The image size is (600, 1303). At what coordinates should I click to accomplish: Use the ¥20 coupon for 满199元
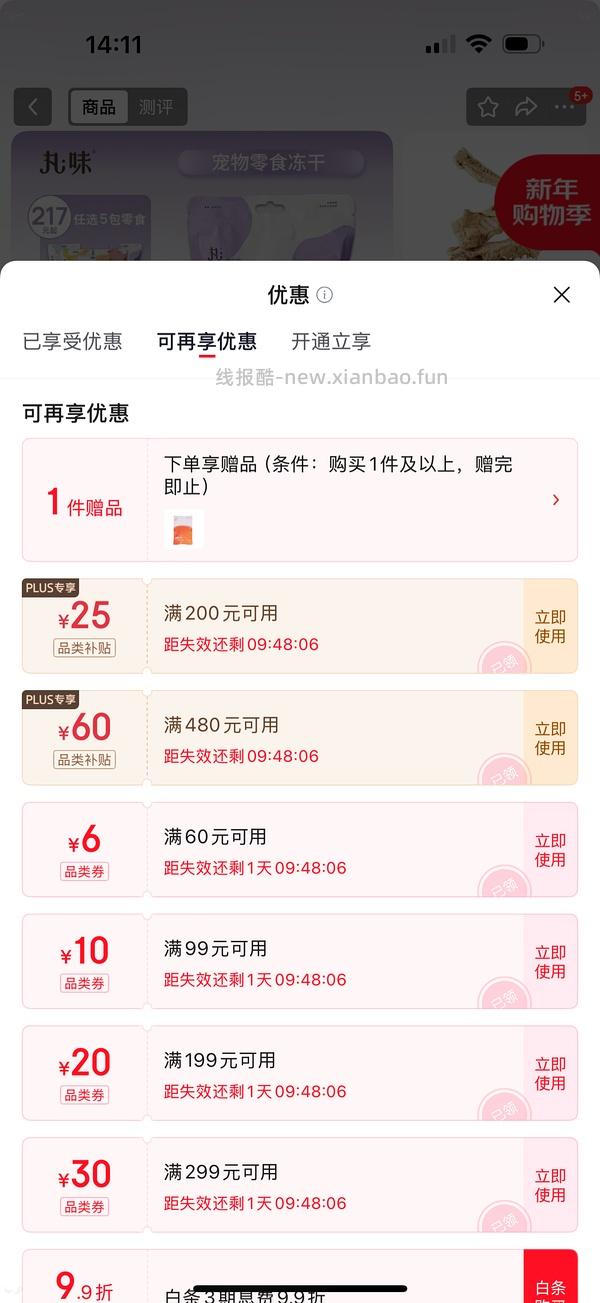[550, 1073]
